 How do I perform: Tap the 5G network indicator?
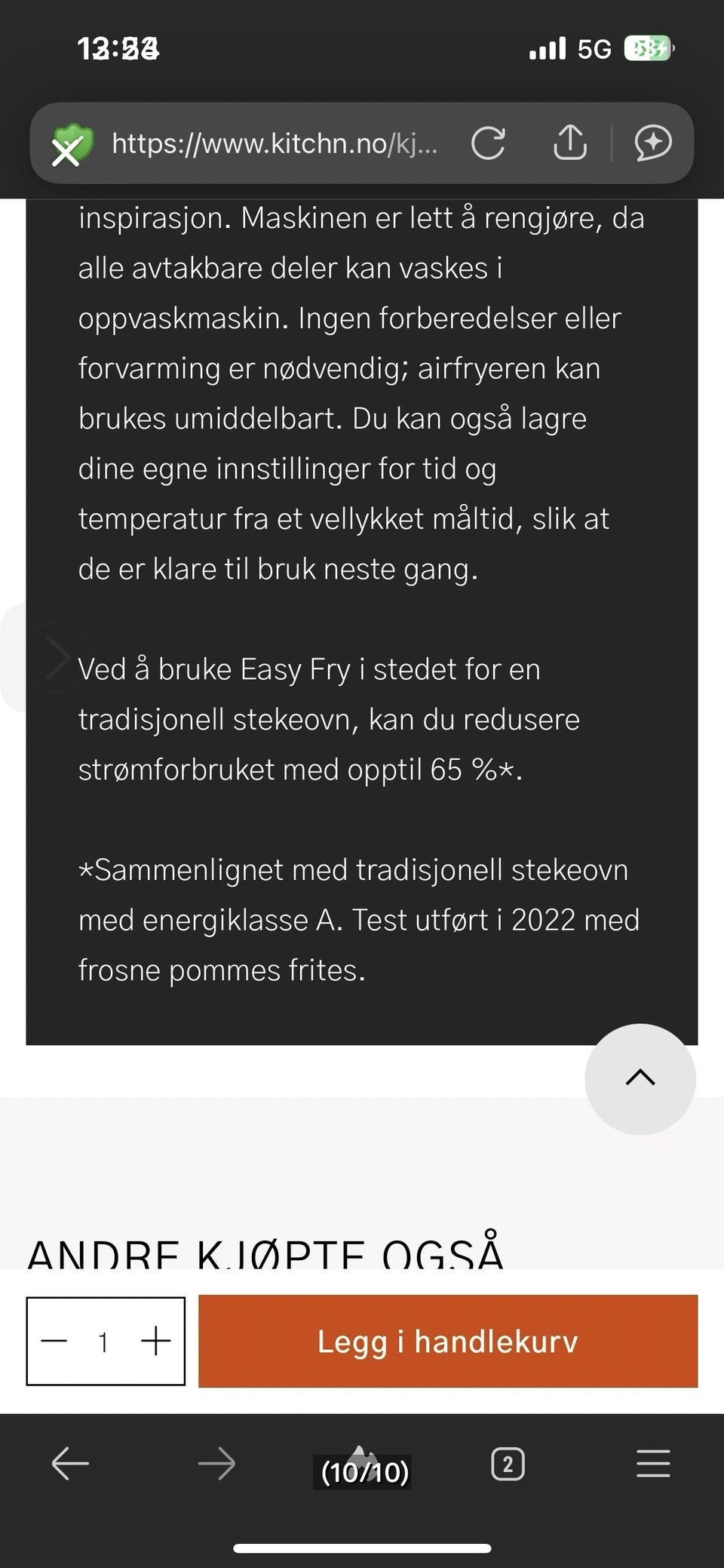click(x=595, y=48)
